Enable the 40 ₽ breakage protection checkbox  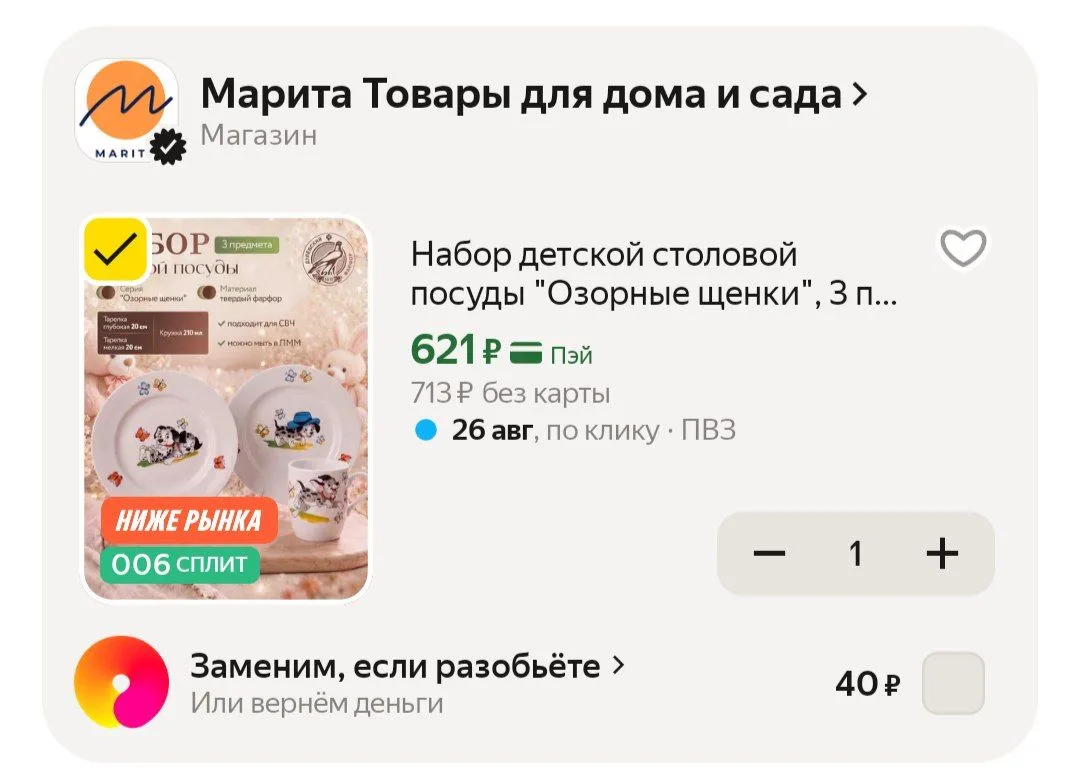pos(953,683)
